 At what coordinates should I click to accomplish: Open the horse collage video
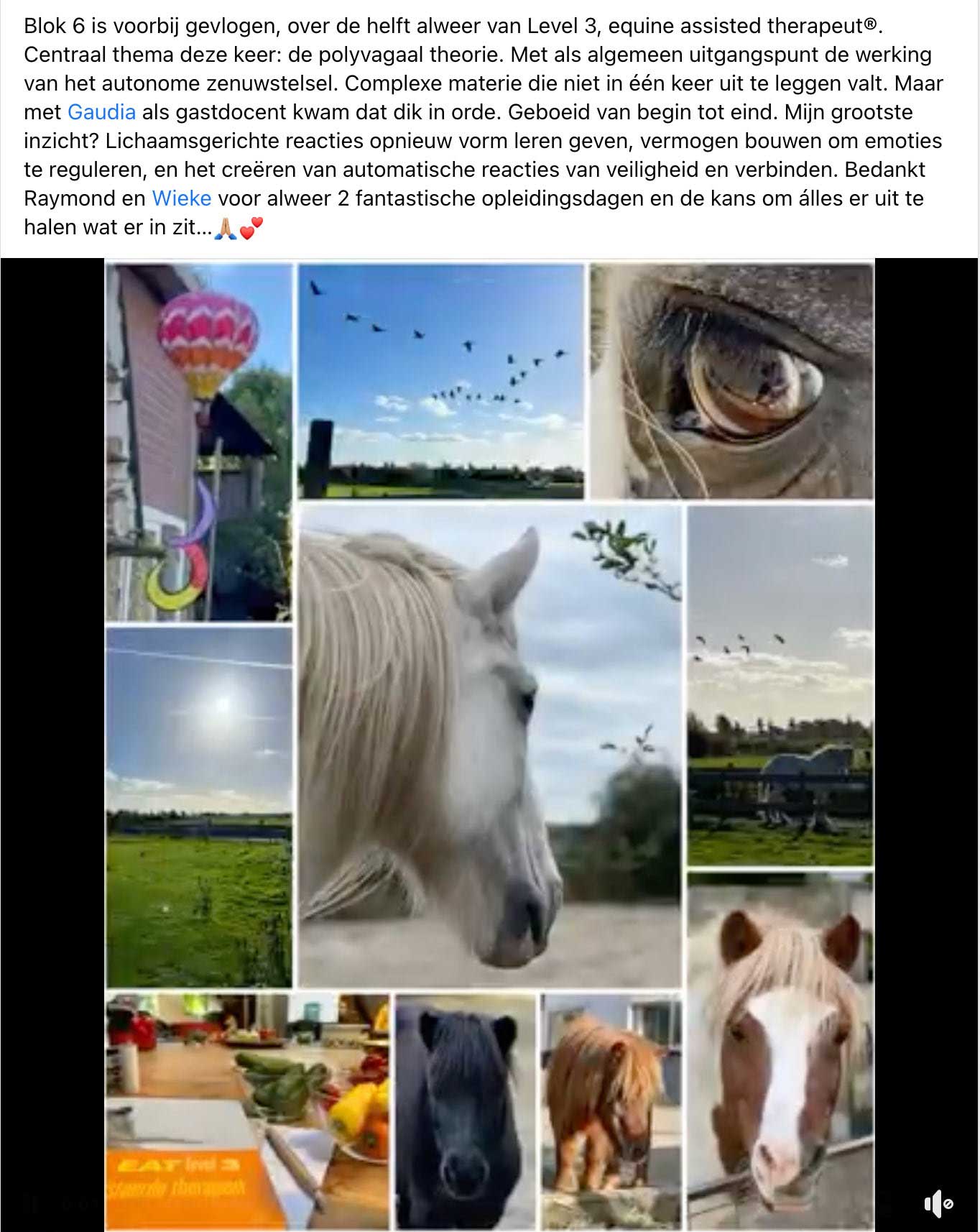[490, 745]
